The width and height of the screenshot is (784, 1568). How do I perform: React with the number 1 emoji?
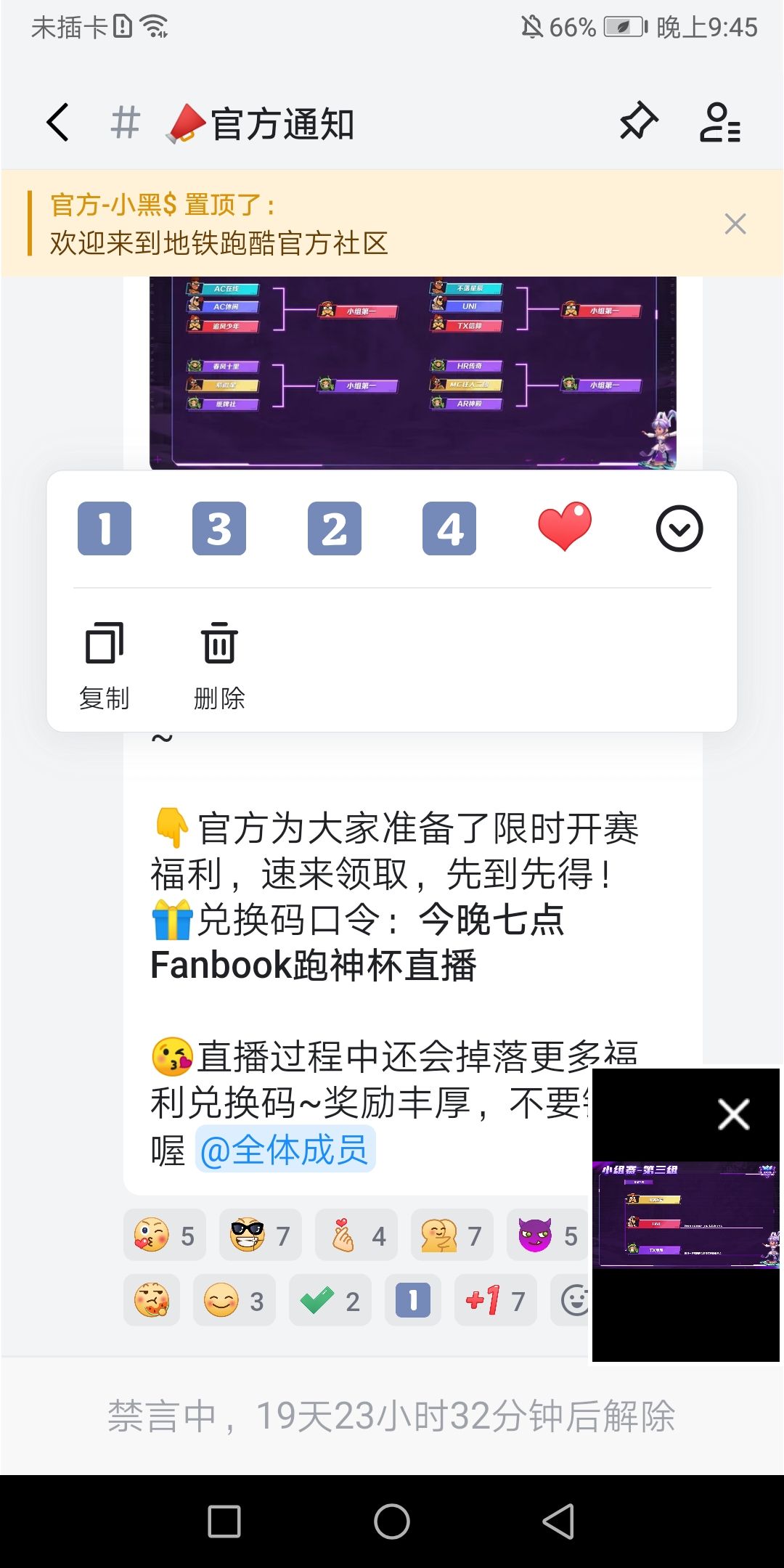pyautogui.click(x=105, y=528)
